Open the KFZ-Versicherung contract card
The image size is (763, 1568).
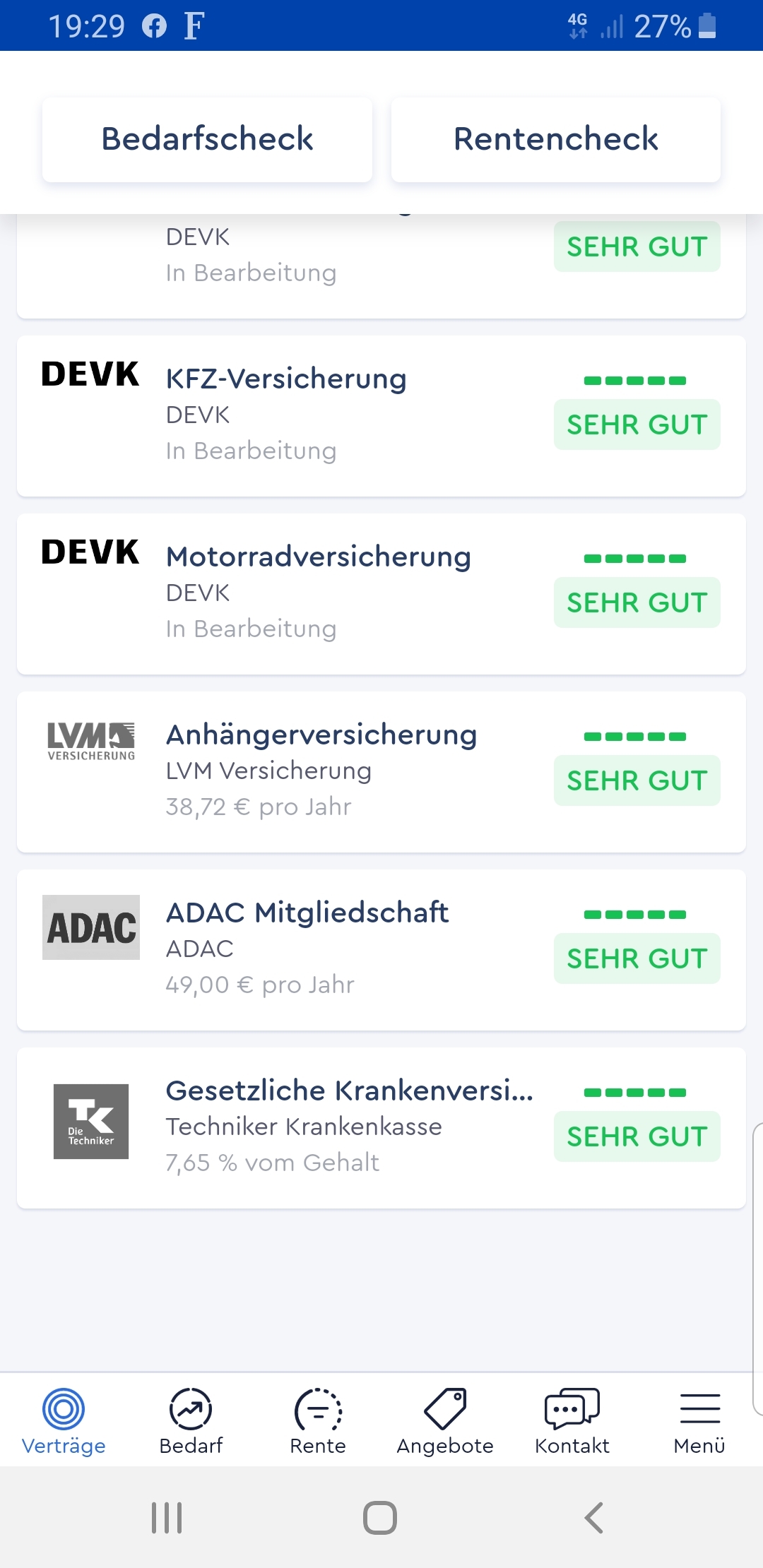[x=381, y=416]
